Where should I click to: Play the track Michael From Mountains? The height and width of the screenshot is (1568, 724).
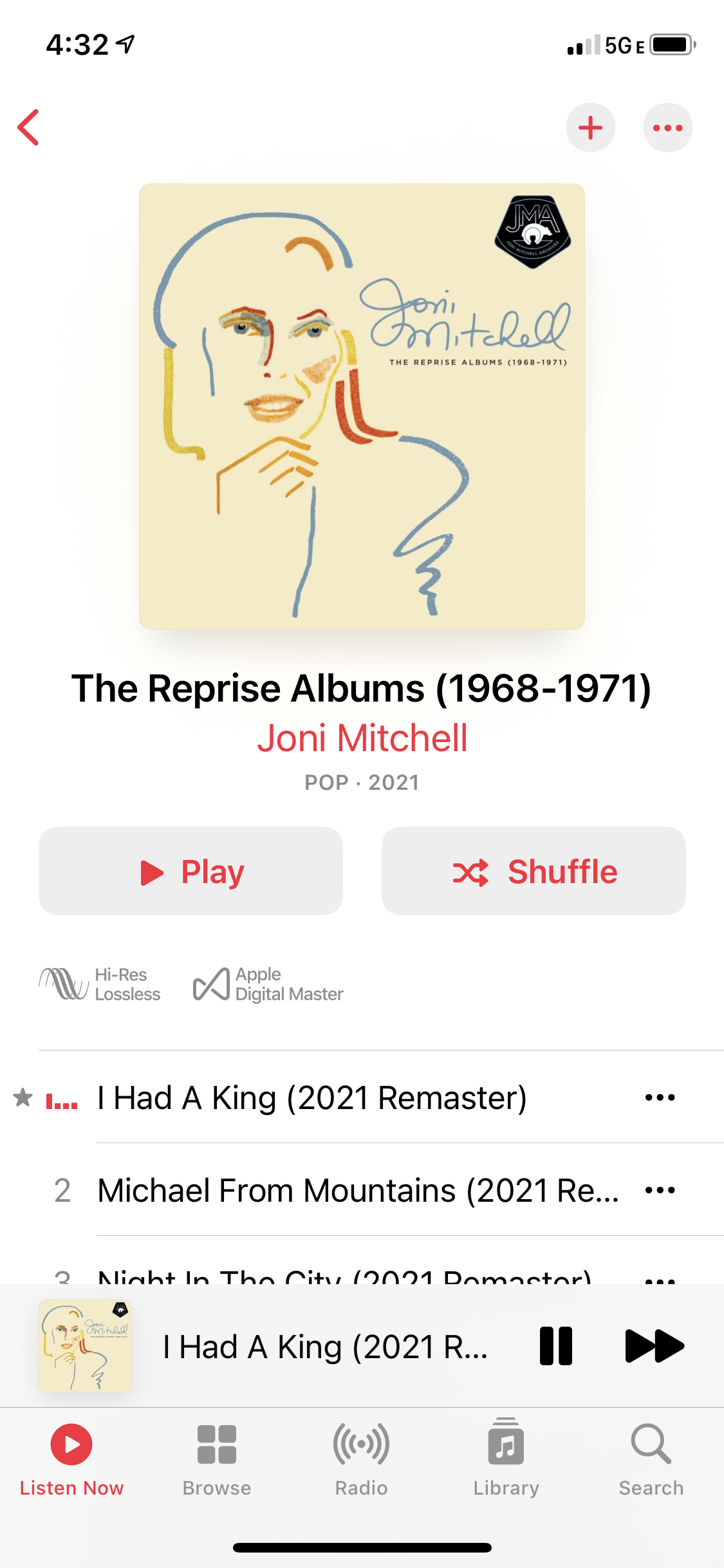click(x=357, y=1190)
